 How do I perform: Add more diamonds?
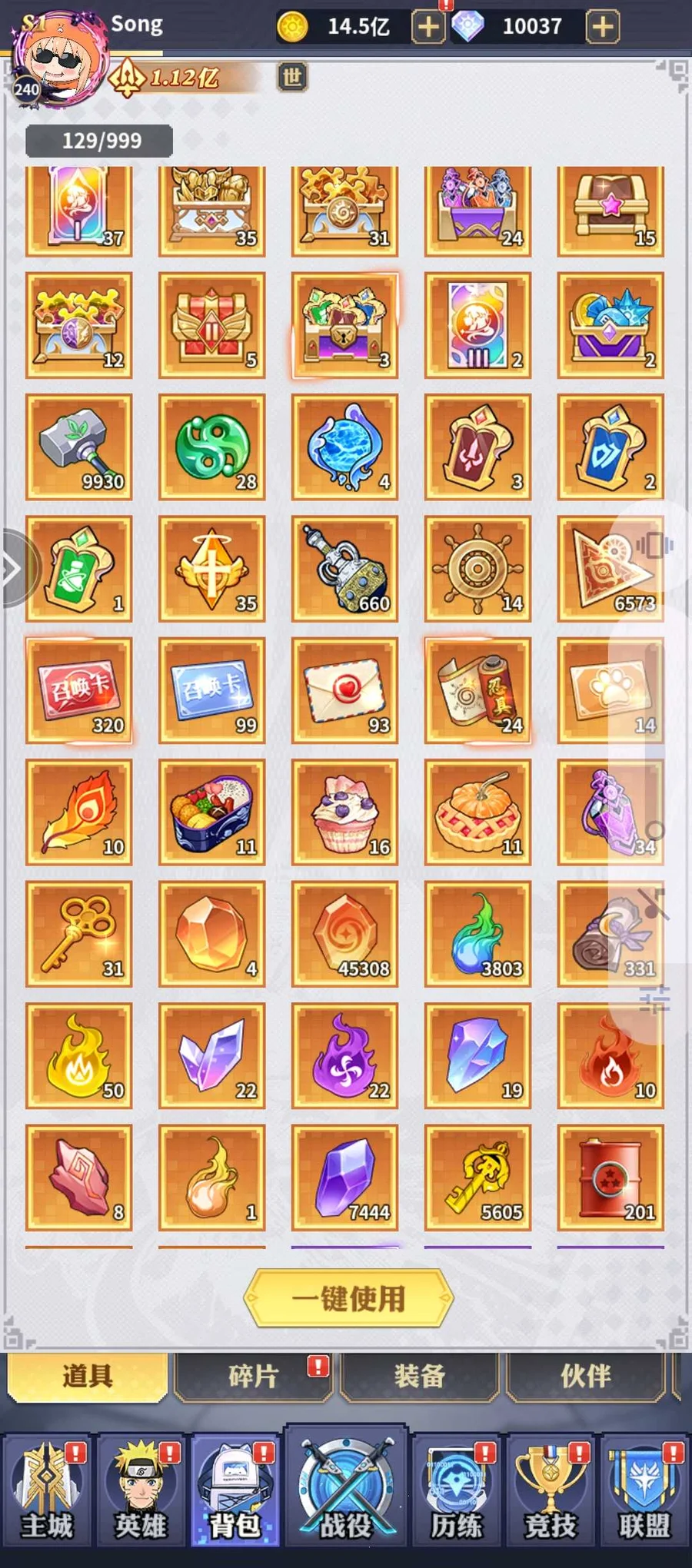(603, 27)
